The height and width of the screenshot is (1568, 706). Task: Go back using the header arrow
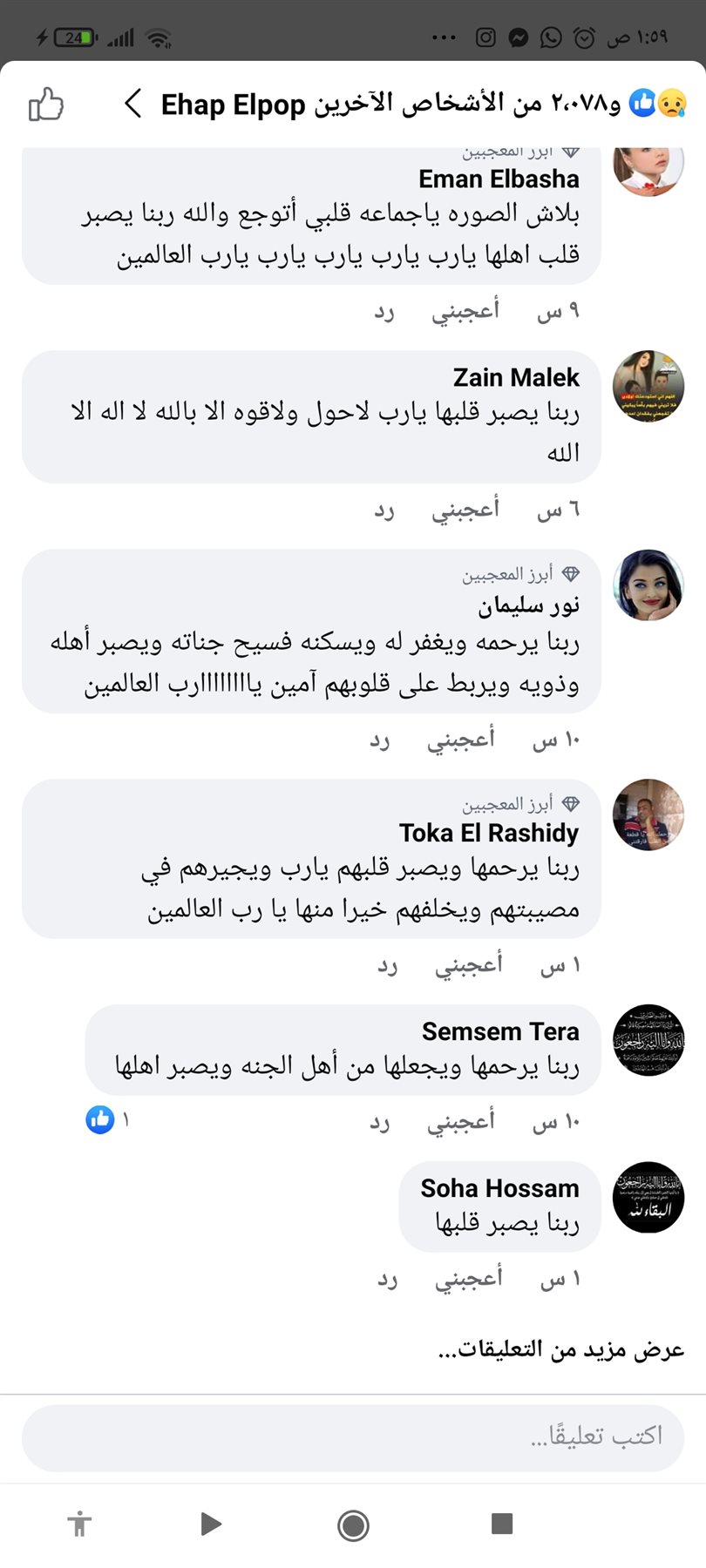[x=132, y=104]
